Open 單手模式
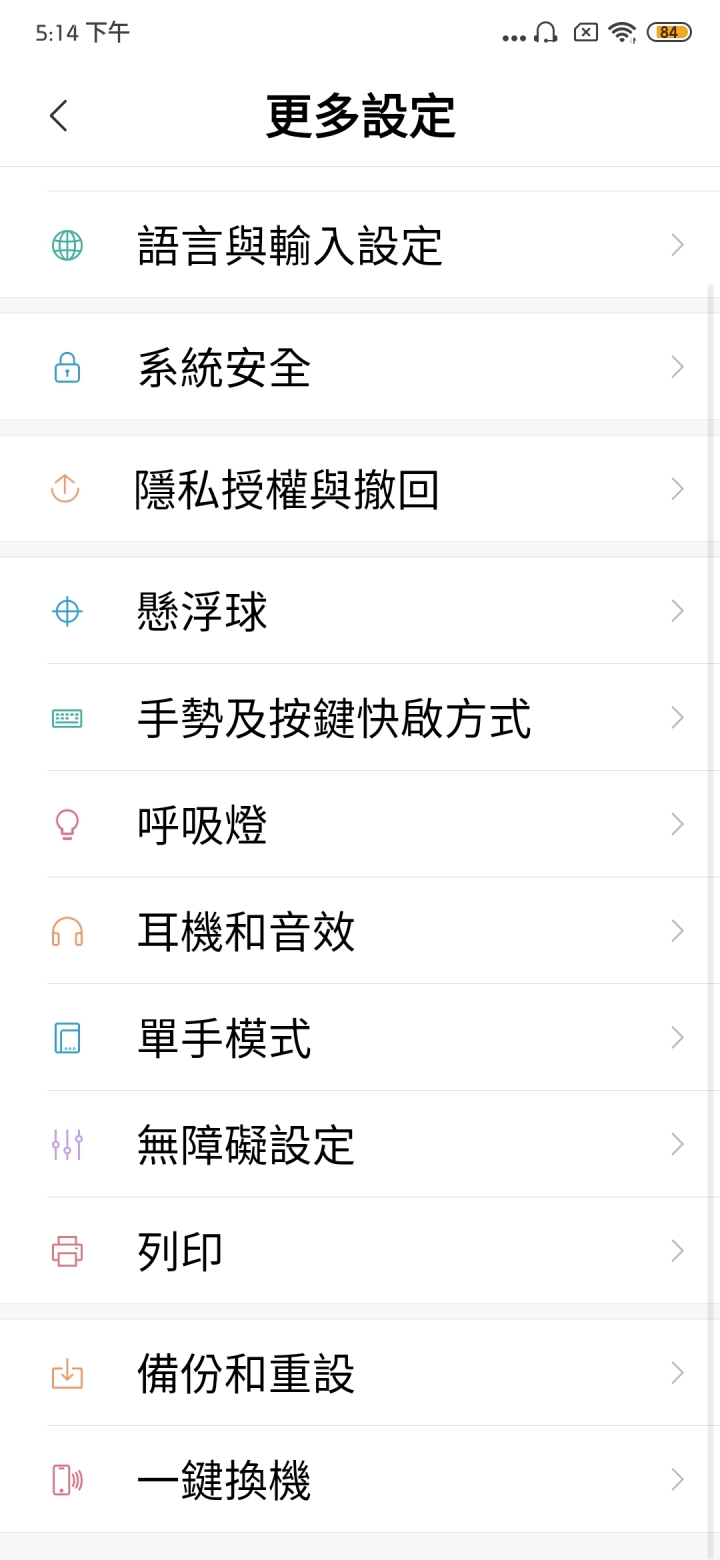Image resolution: width=720 pixels, height=1560 pixels. [360, 1038]
